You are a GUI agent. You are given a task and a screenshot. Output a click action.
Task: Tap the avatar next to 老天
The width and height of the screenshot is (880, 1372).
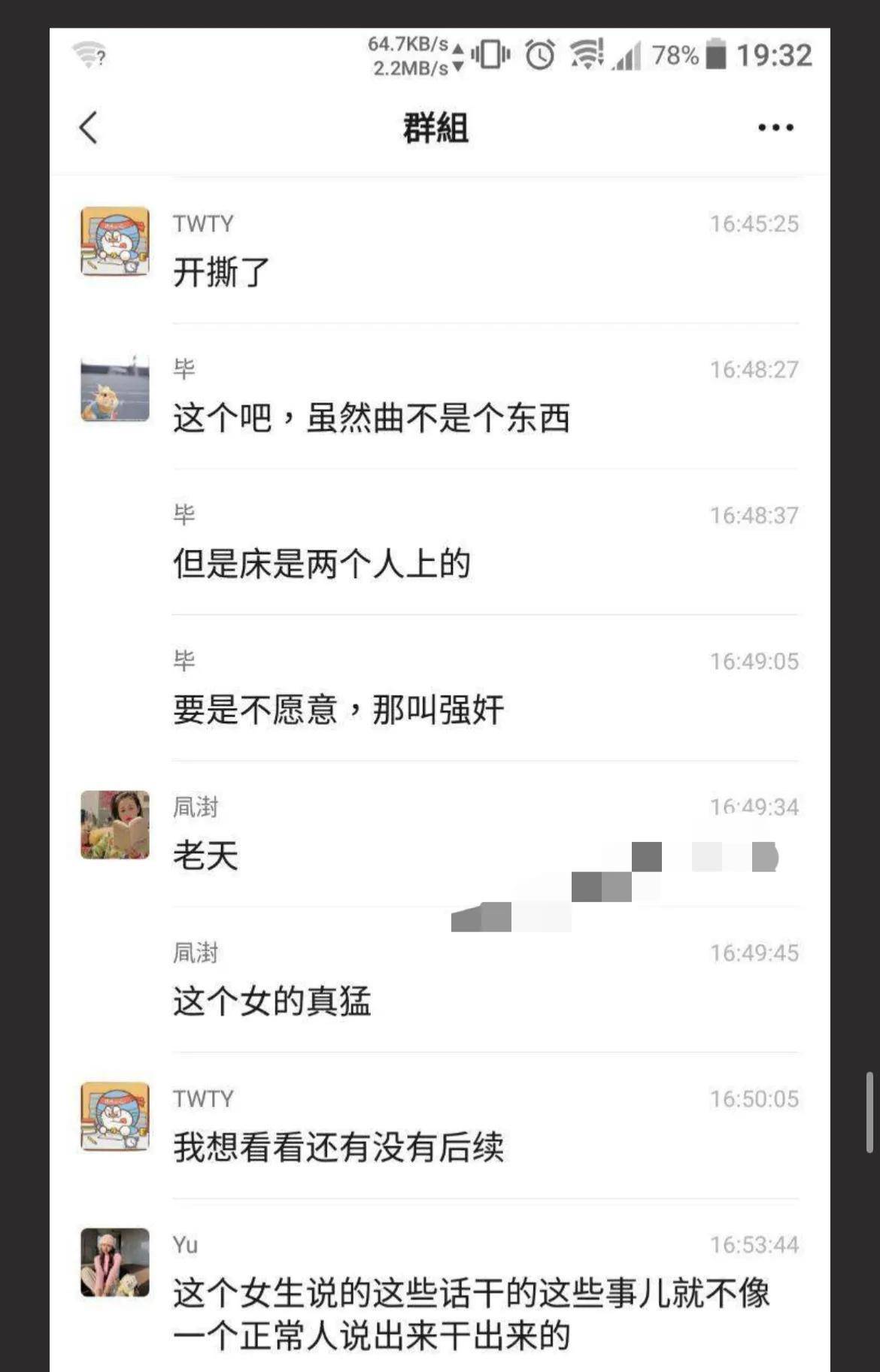[115, 825]
